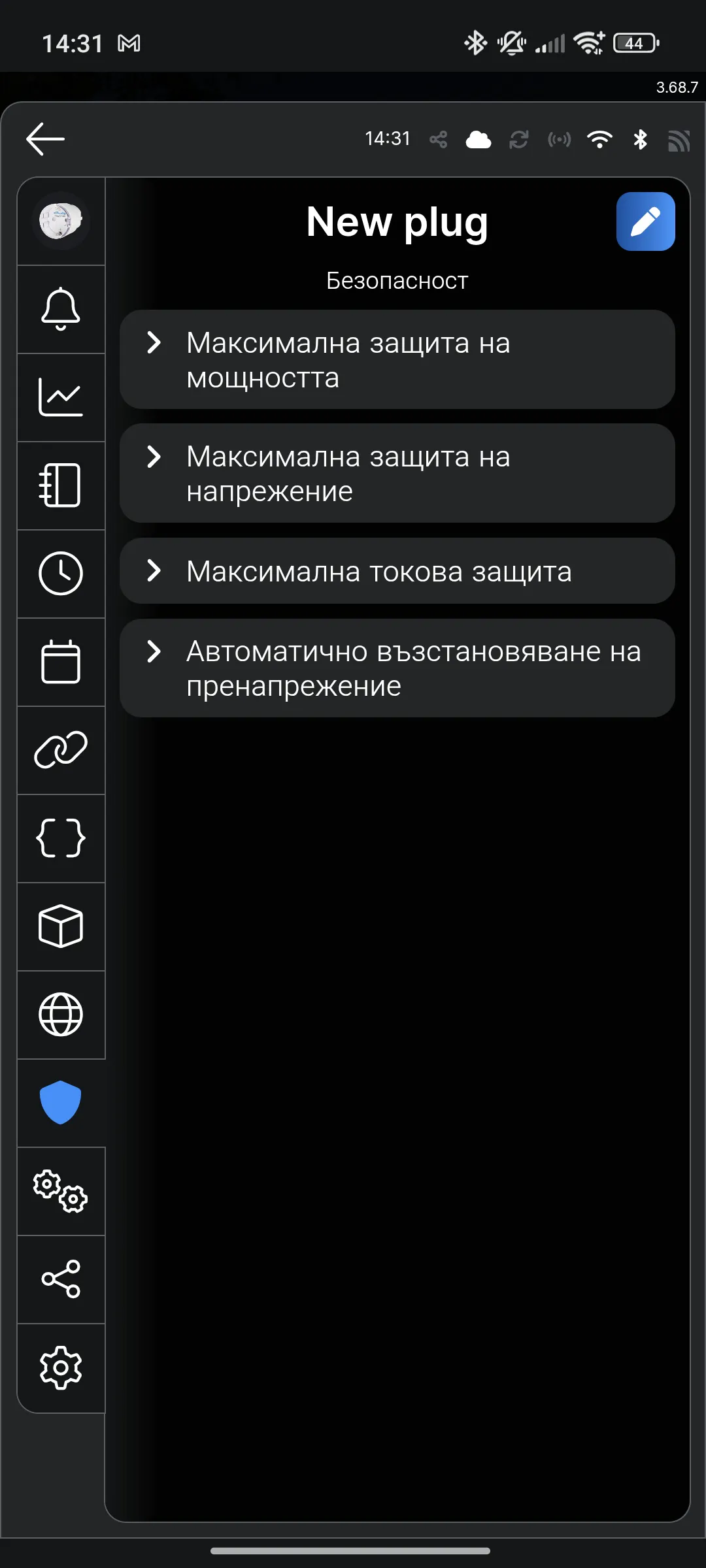Screen dimensions: 706x1568
Task: Expand Автоматично възстановяване на пренапрежение
Action: click(397, 668)
